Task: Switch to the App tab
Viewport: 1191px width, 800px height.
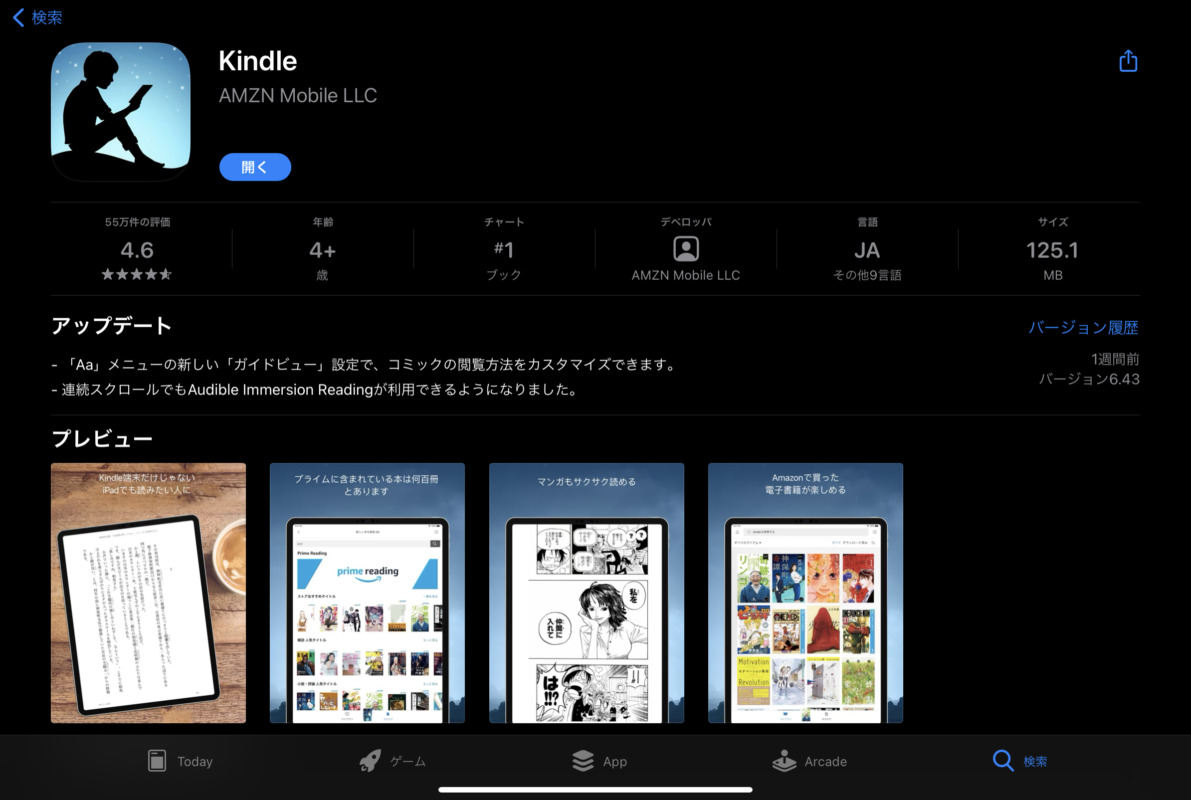Action: point(599,761)
